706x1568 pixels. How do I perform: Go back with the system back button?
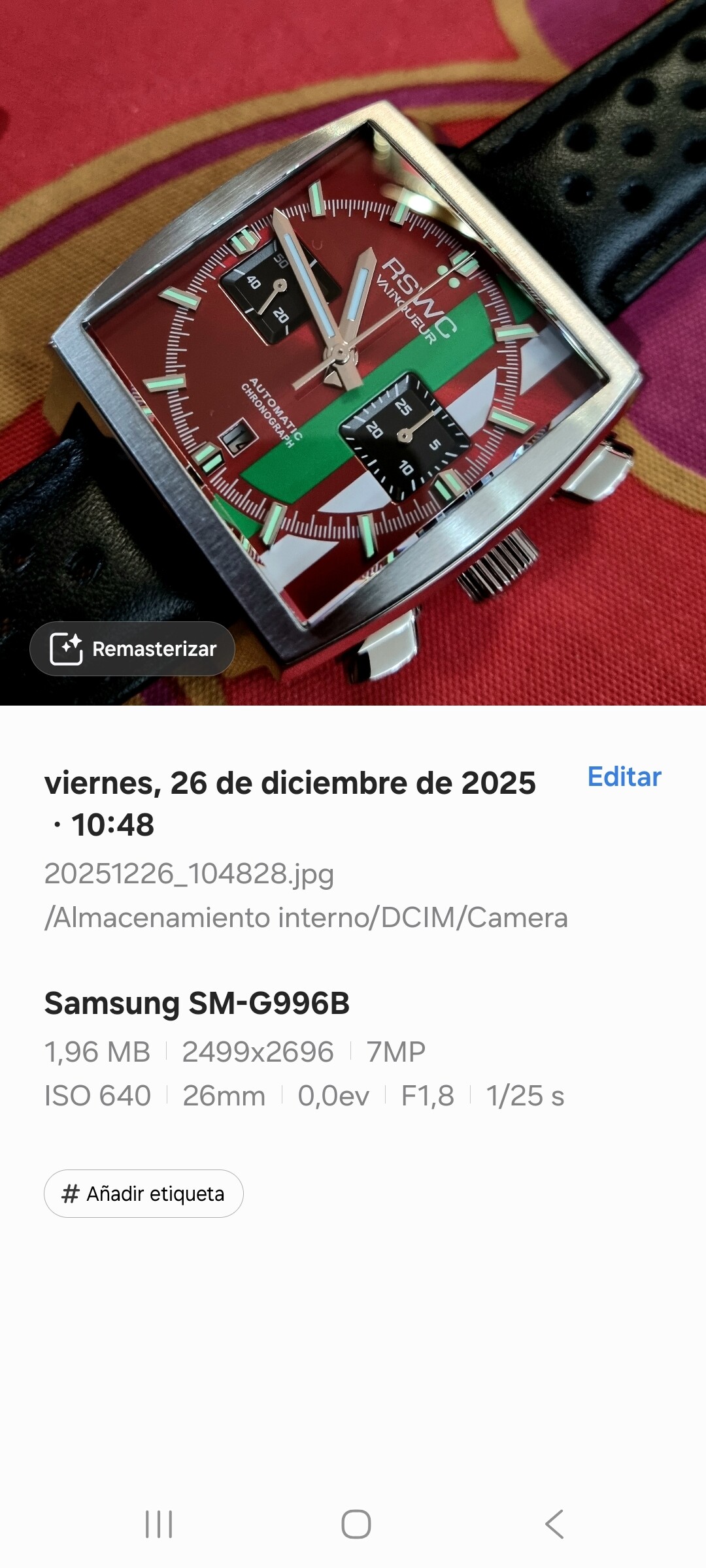pos(554,1524)
